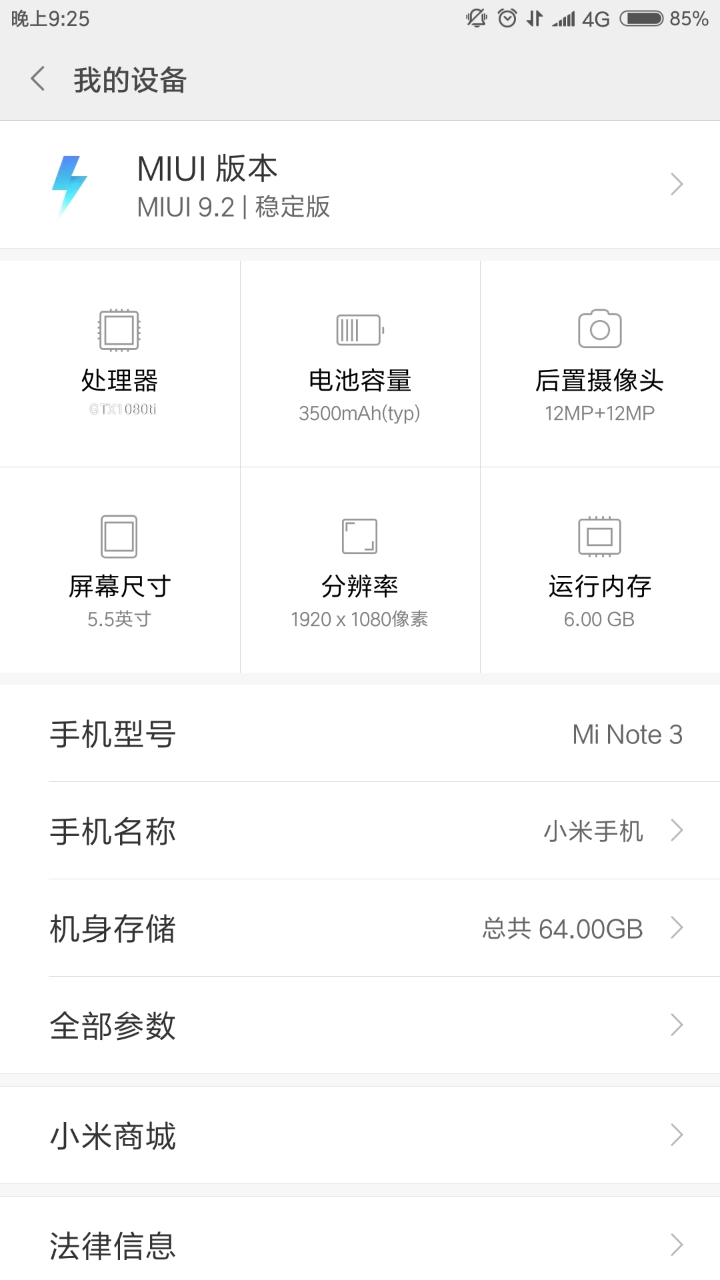Open 法律信息
Screen dimensions: 720x1280
click(360, 1245)
